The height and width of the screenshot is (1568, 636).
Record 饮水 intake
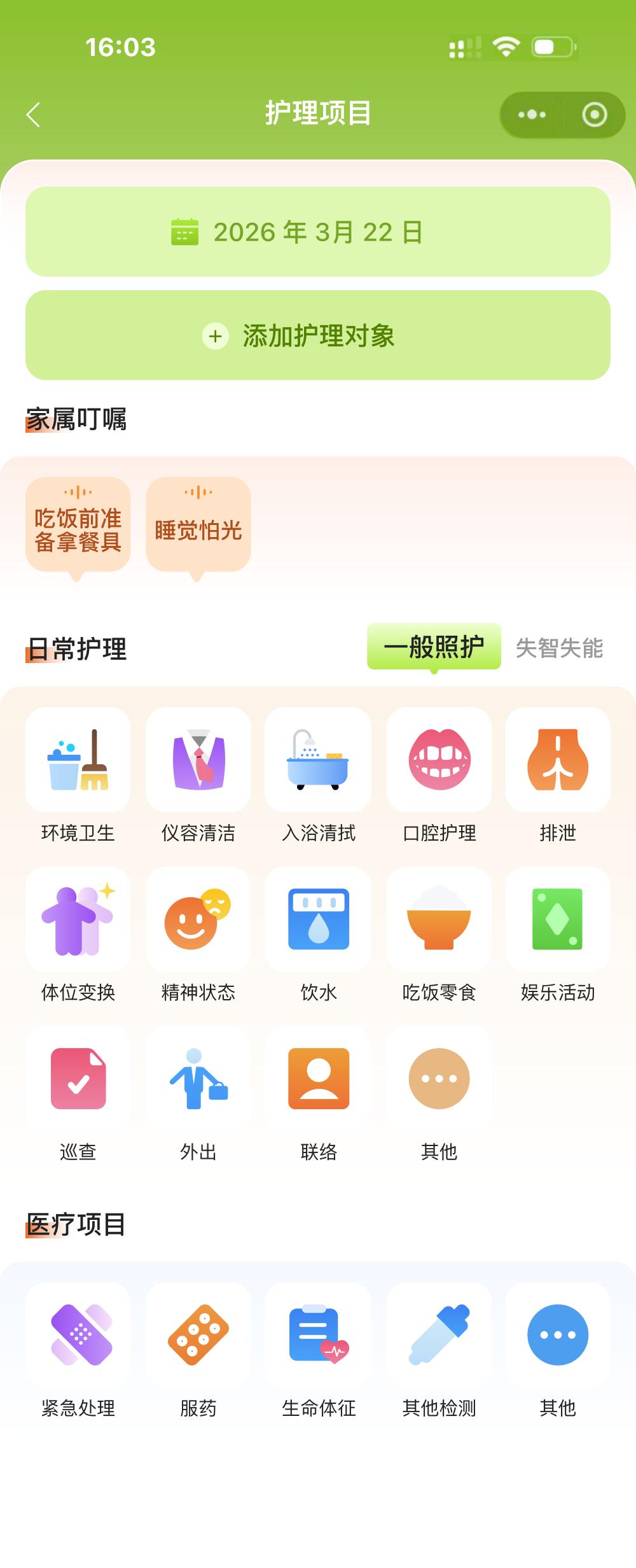click(318, 935)
